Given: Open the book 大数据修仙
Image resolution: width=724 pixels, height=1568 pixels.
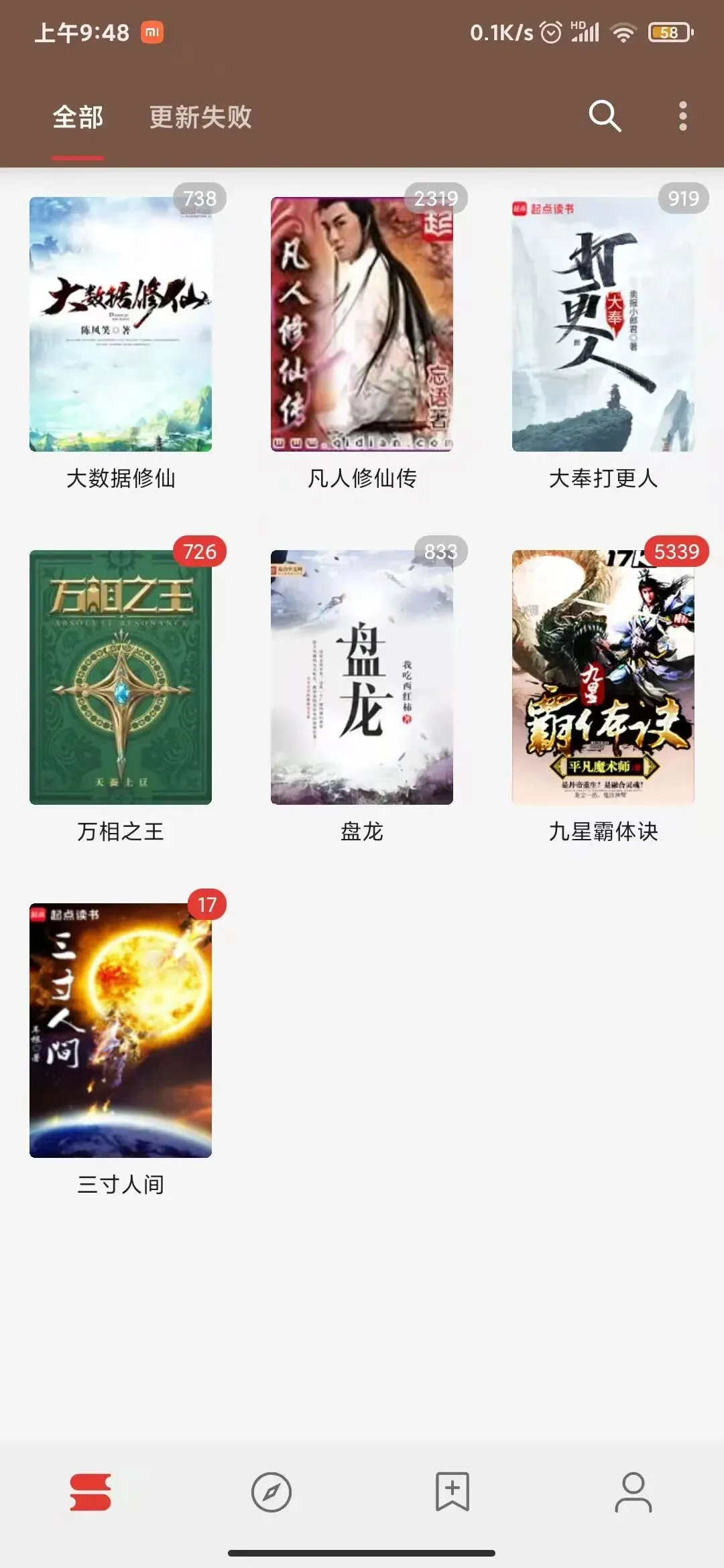Looking at the screenshot, I should pyautogui.click(x=121, y=324).
